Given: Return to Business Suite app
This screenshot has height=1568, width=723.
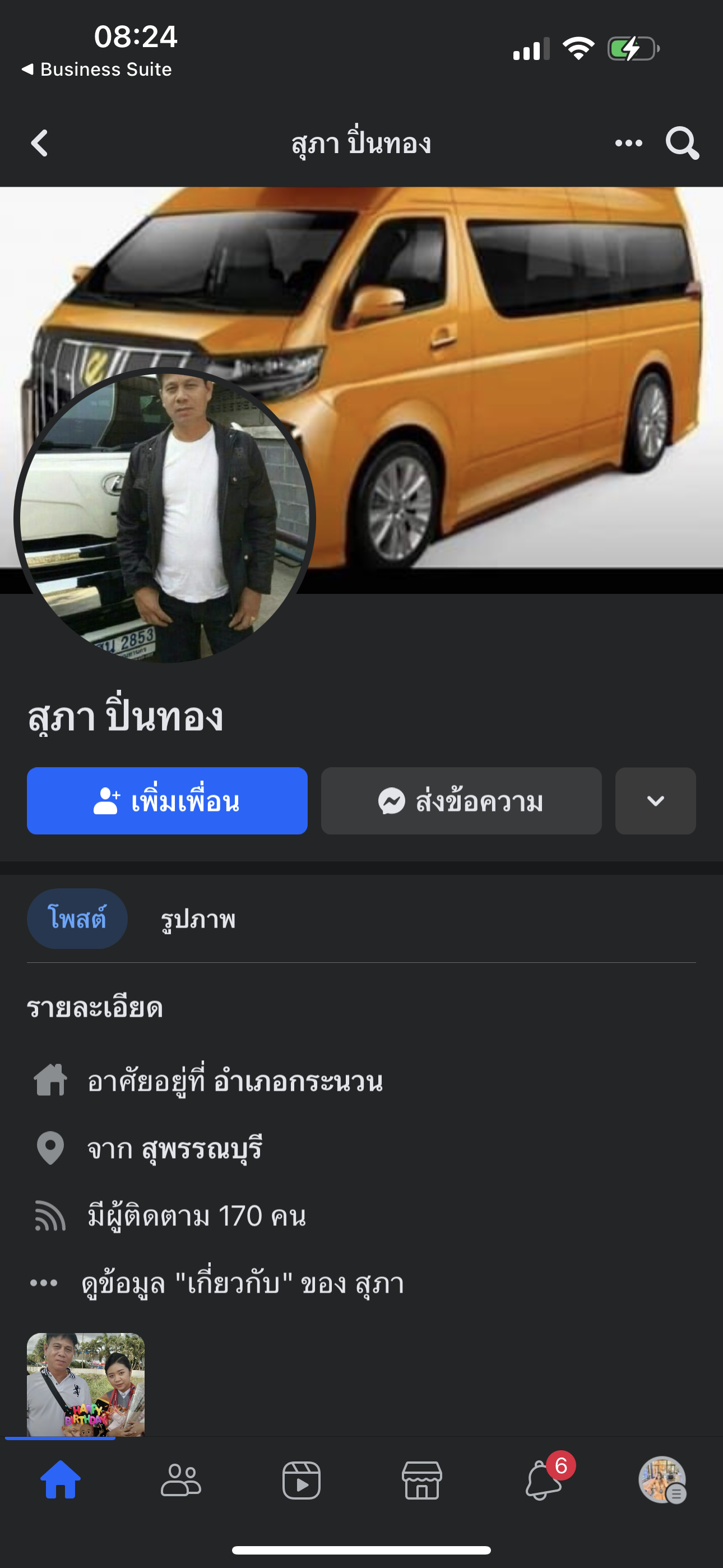Looking at the screenshot, I should click(x=98, y=70).
